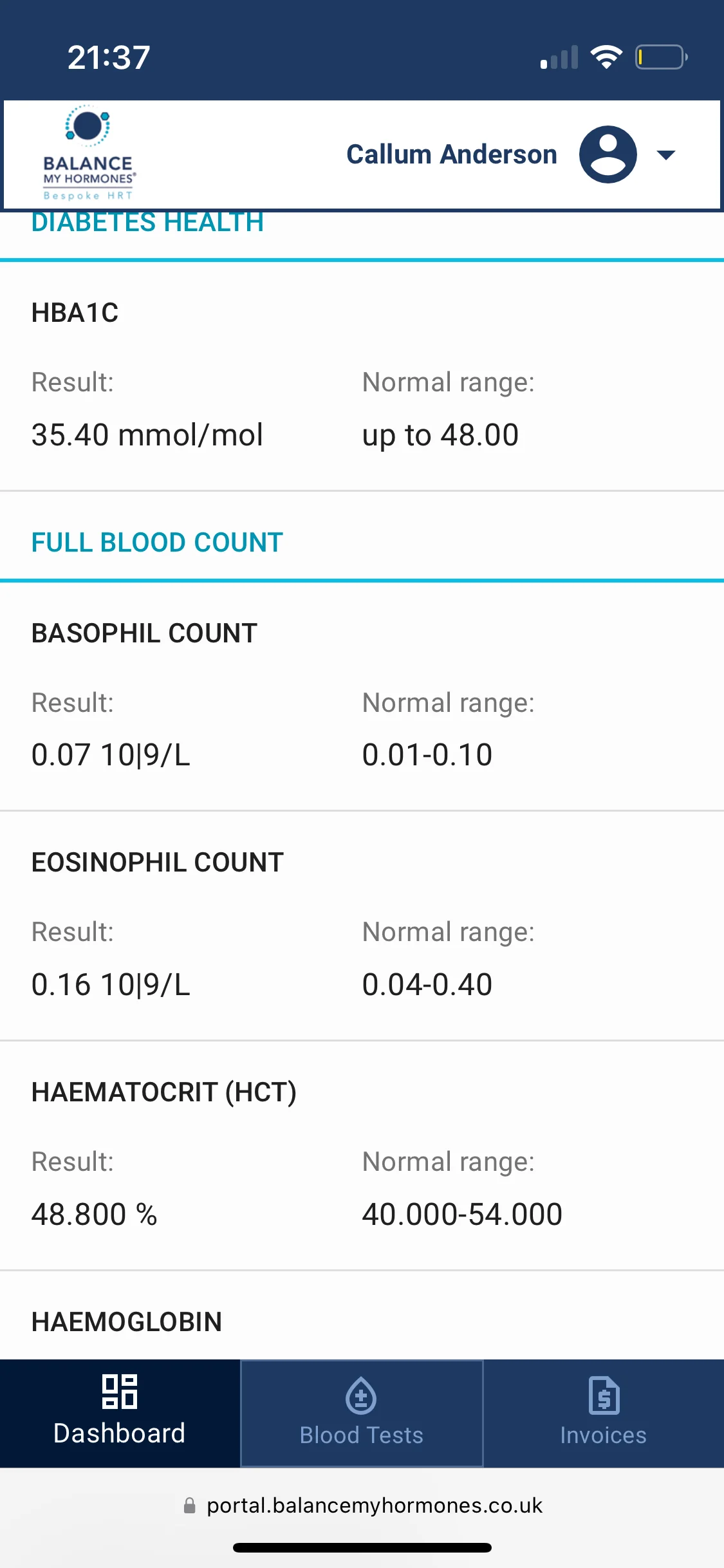Screen dimensions: 724x1568
Task: Tap the Balance My Hormones logo
Action: [89, 153]
